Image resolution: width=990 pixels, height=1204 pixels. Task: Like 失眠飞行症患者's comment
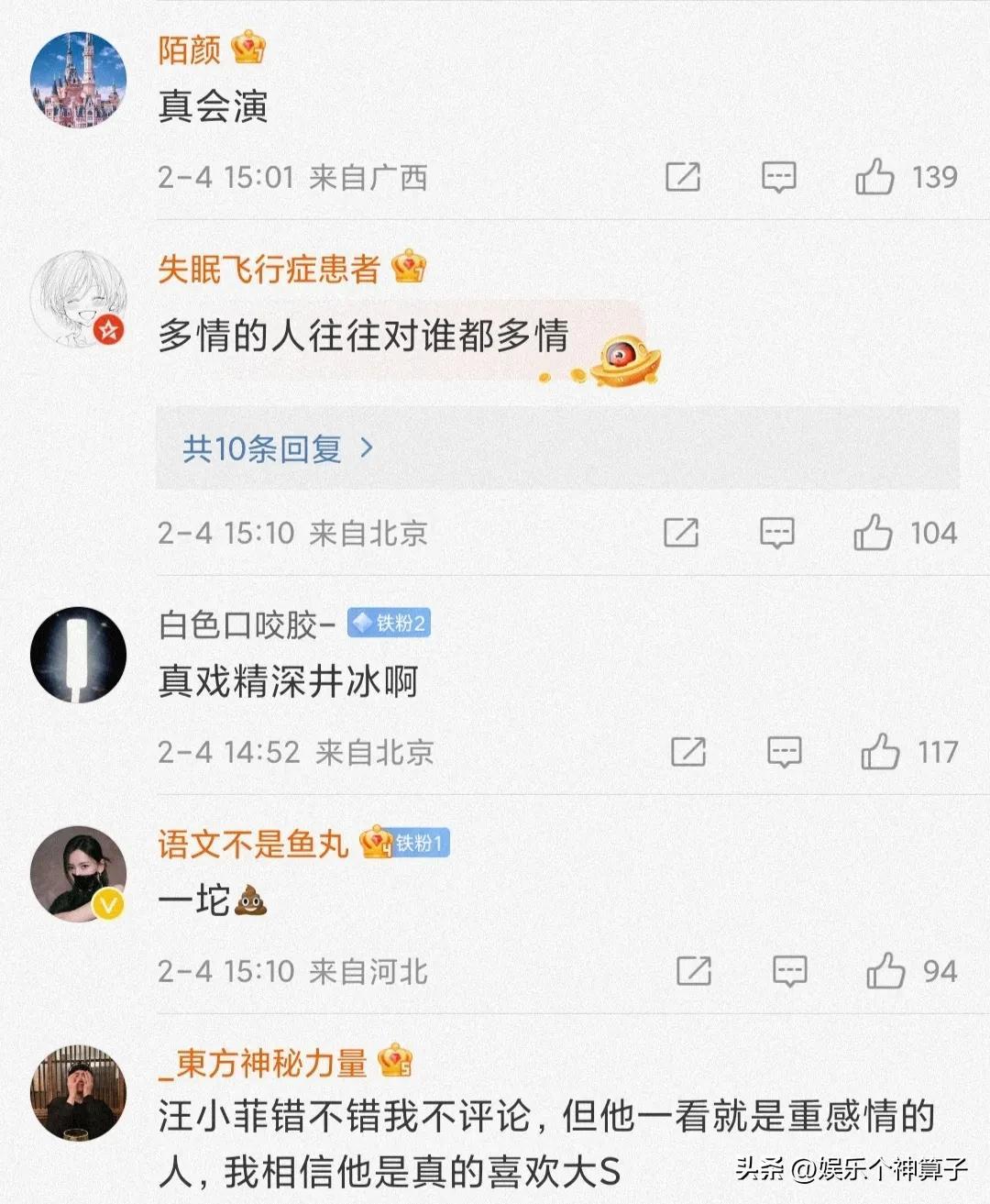[873, 532]
